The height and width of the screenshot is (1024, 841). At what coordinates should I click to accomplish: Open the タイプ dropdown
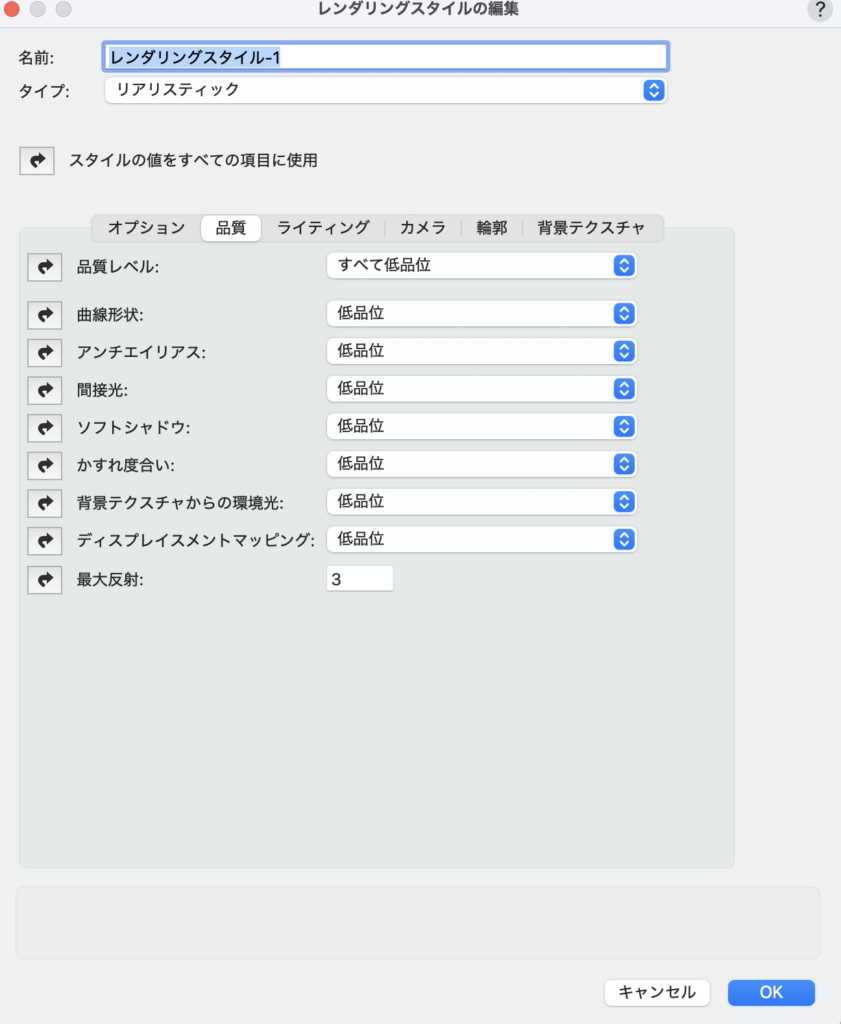click(x=385, y=90)
